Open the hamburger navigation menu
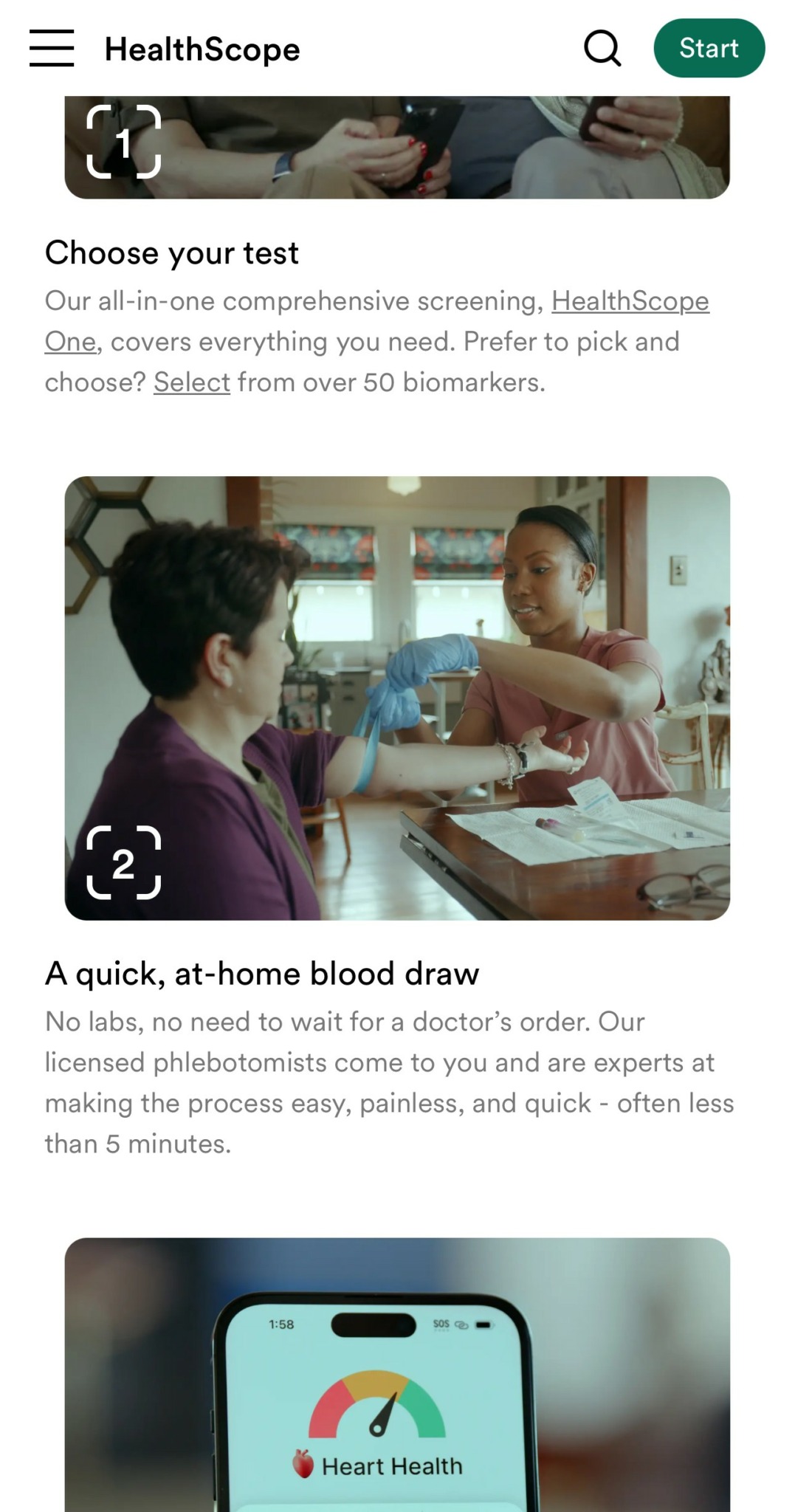The width and height of the screenshot is (795, 1512). (x=52, y=49)
